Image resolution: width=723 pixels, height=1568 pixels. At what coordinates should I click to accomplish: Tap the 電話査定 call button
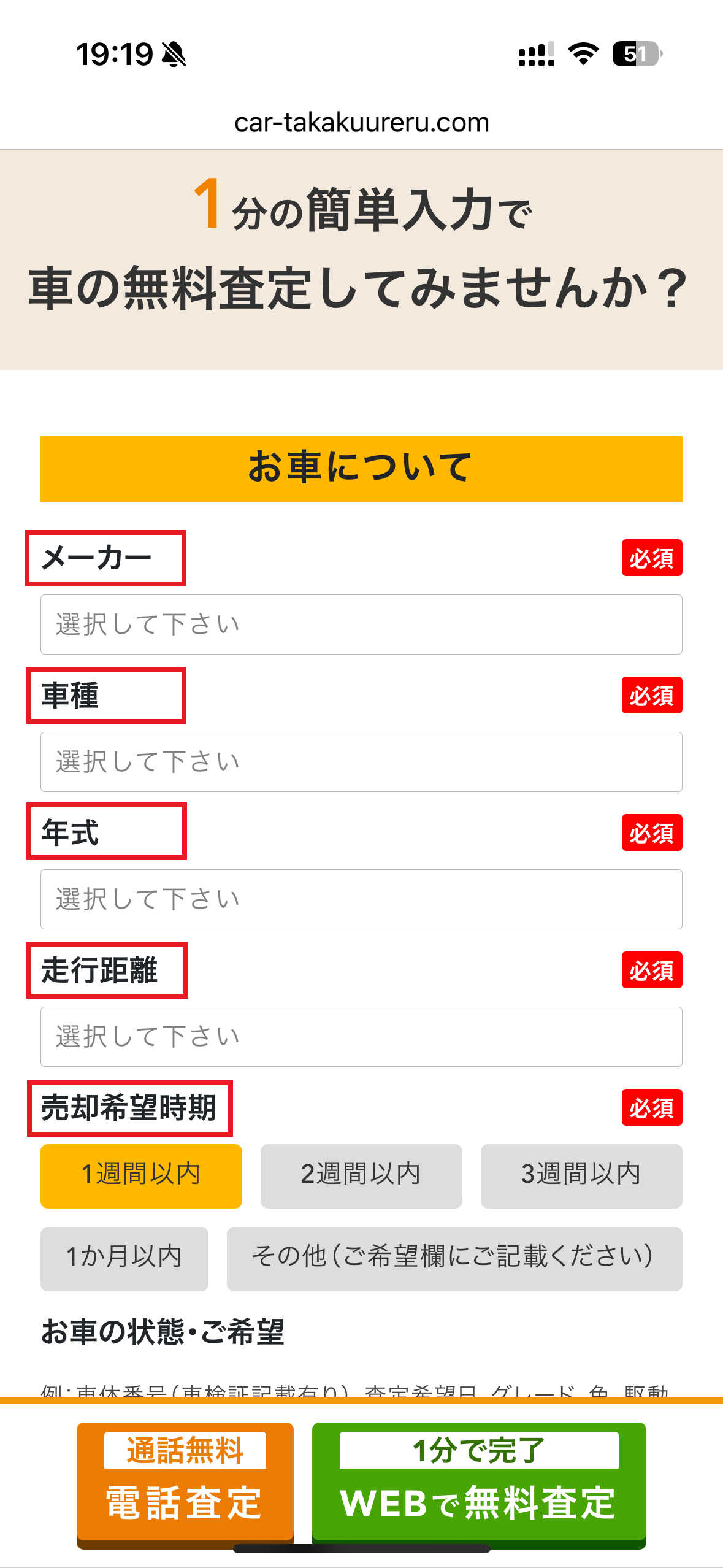[x=185, y=1481]
